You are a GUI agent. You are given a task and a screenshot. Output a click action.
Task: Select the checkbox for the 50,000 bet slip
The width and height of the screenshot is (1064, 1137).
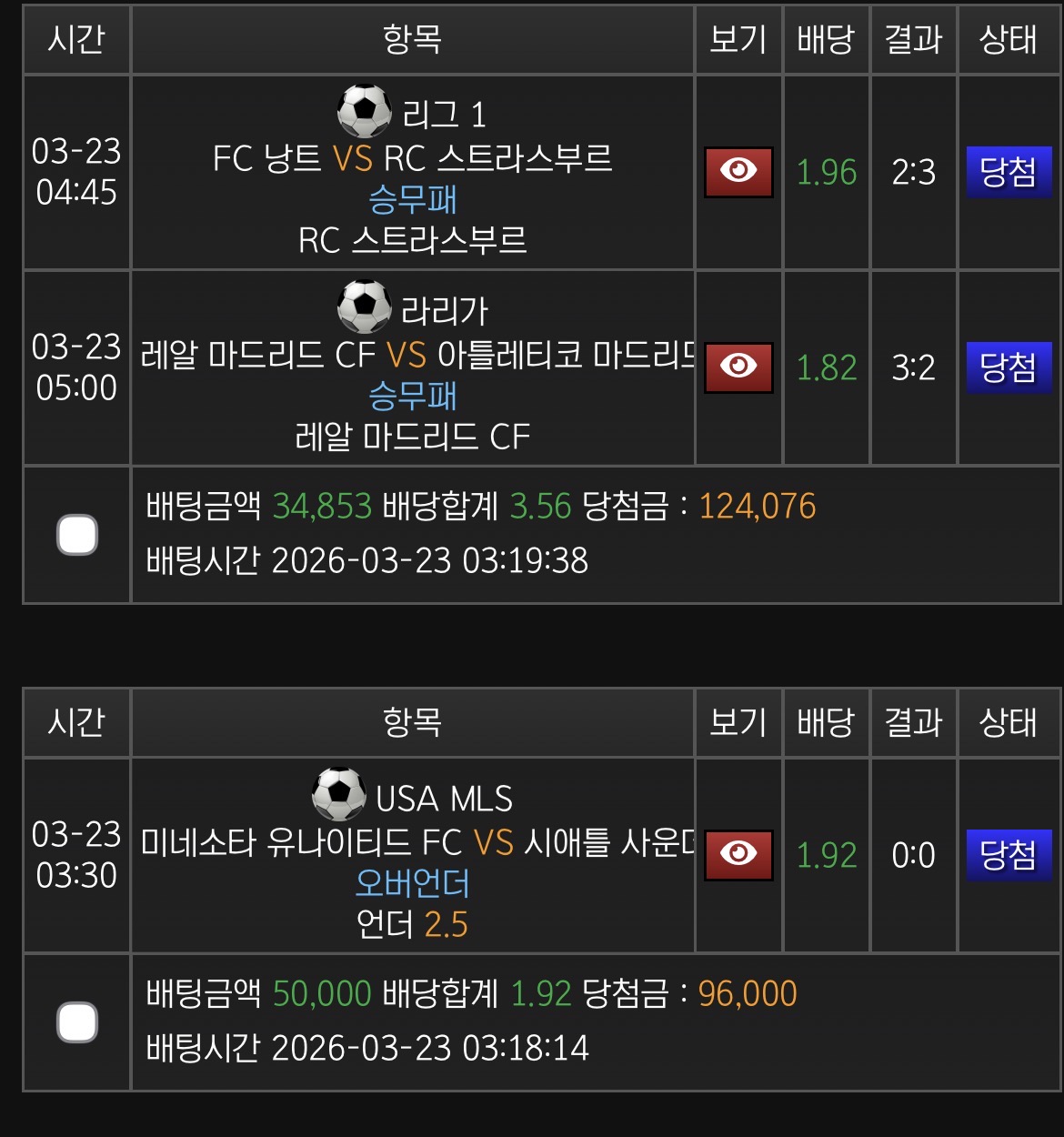click(77, 1022)
